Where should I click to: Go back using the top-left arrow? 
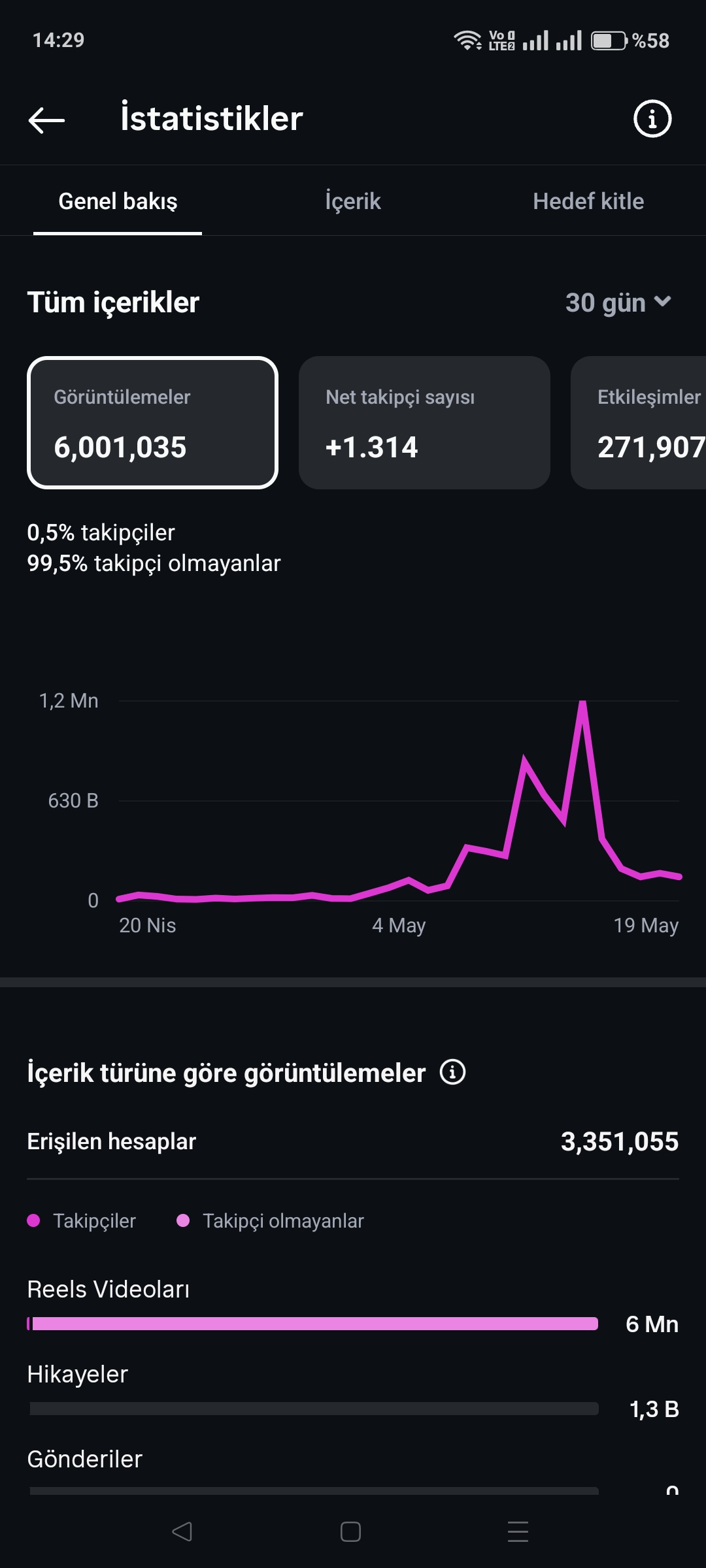[x=46, y=120]
